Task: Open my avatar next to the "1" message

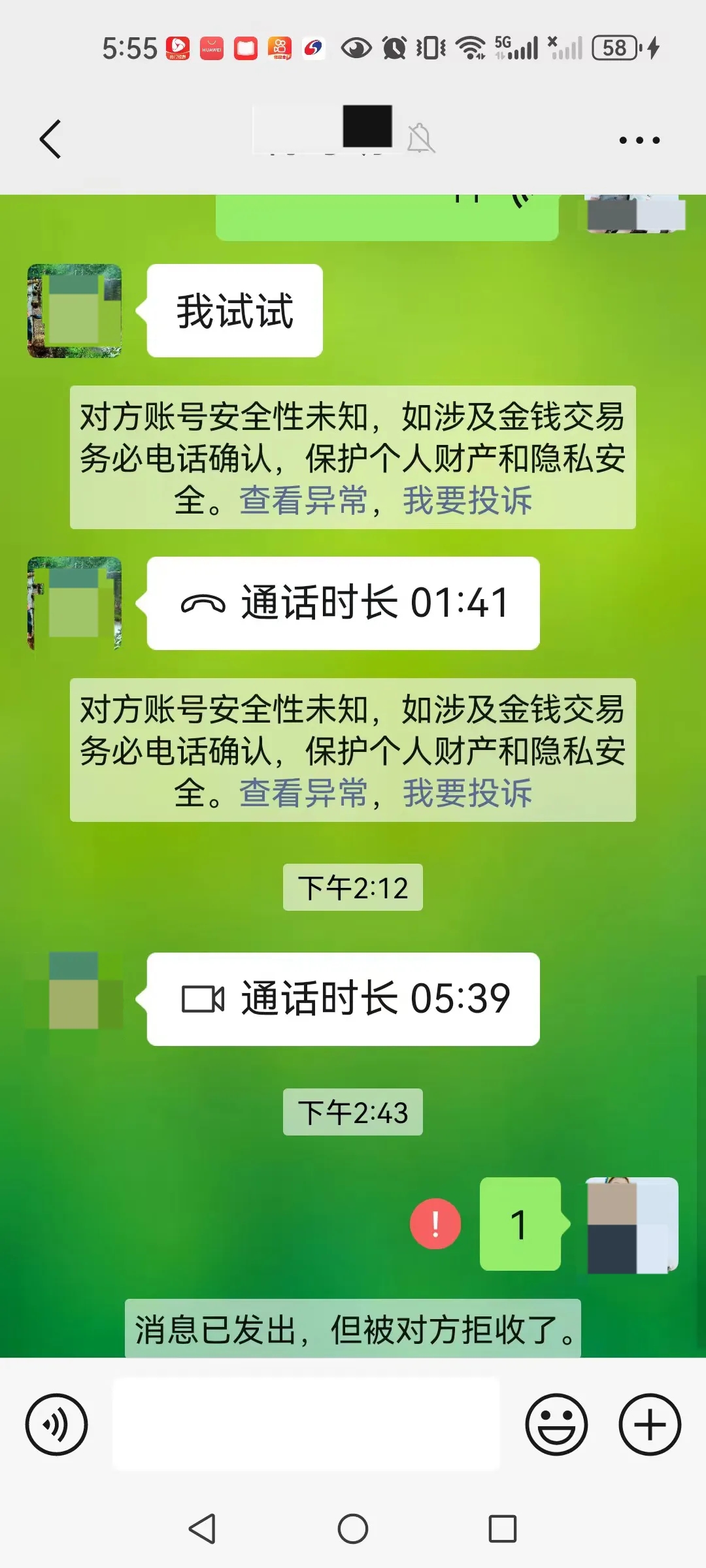Action: (632, 1225)
